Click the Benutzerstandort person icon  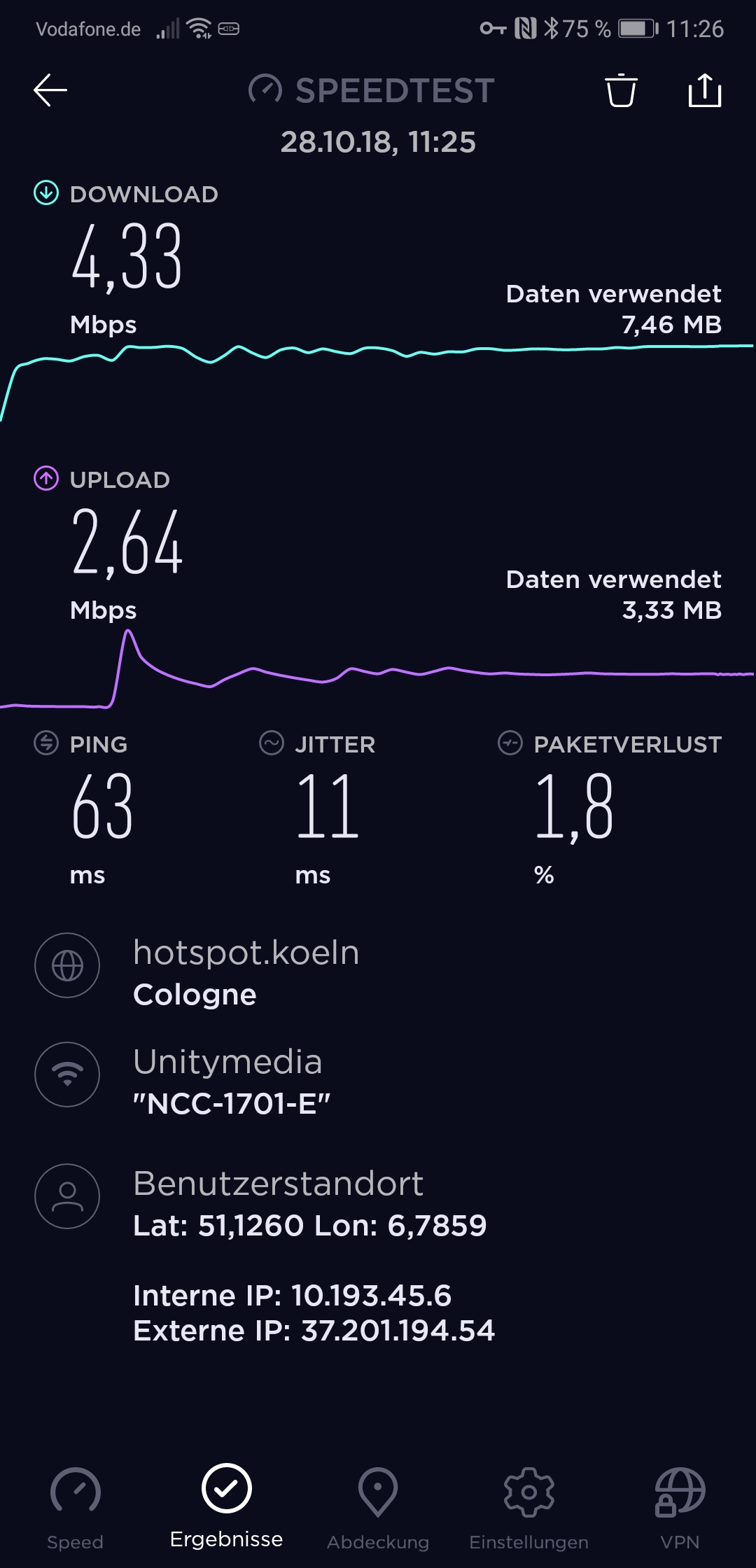click(x=67, y=1196)
